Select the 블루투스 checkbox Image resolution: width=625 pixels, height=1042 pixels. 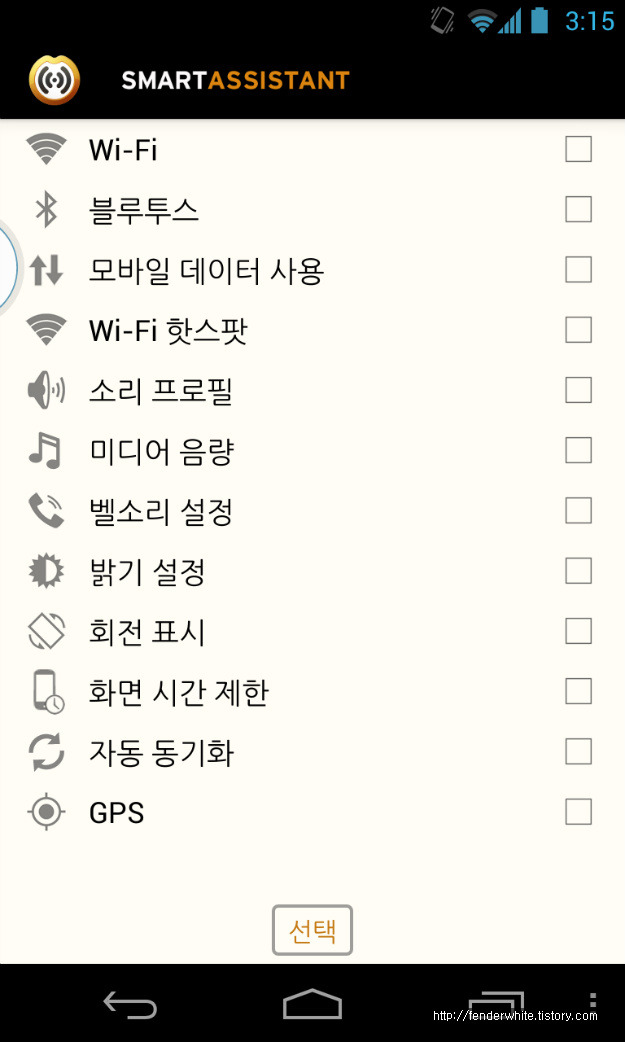[x=578, y=209]
